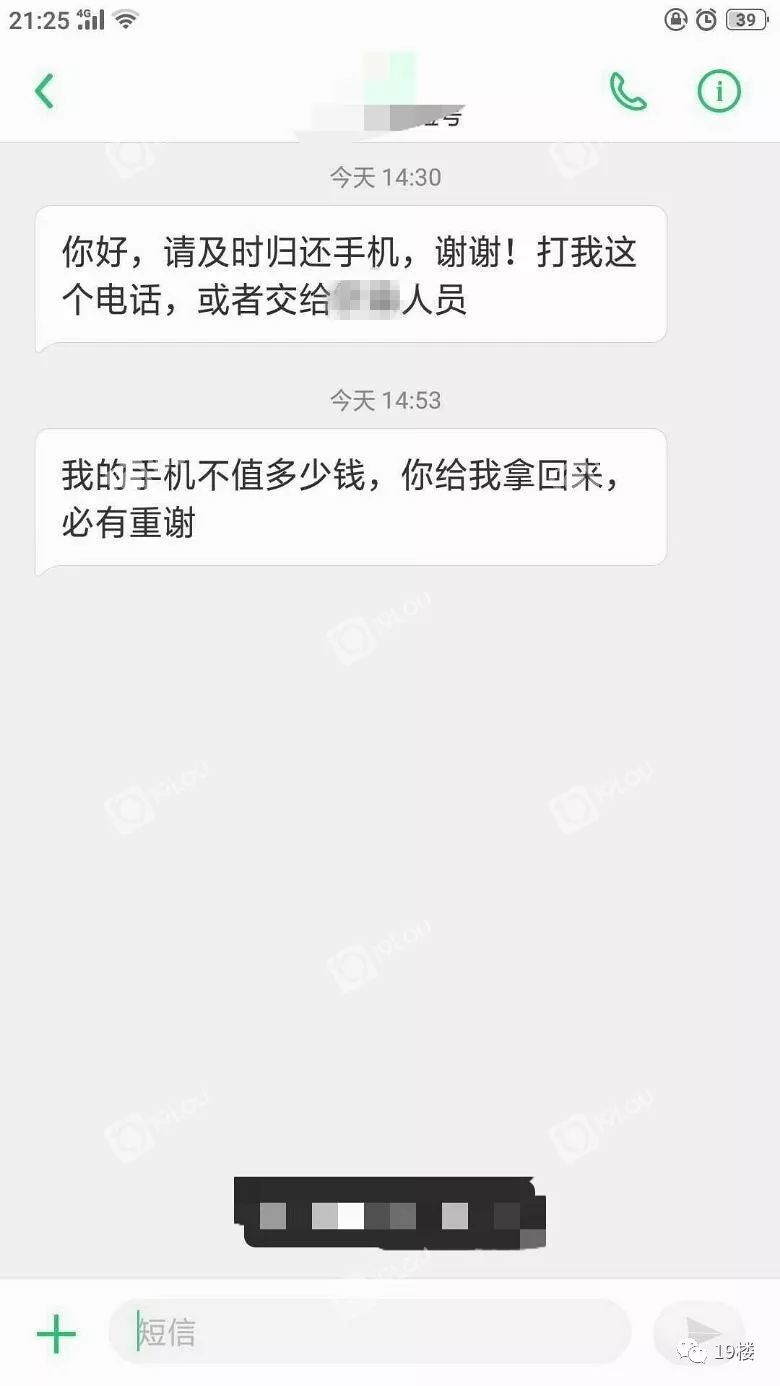
Task: Open the plus attachment menu
Action: coord(56,1333)
